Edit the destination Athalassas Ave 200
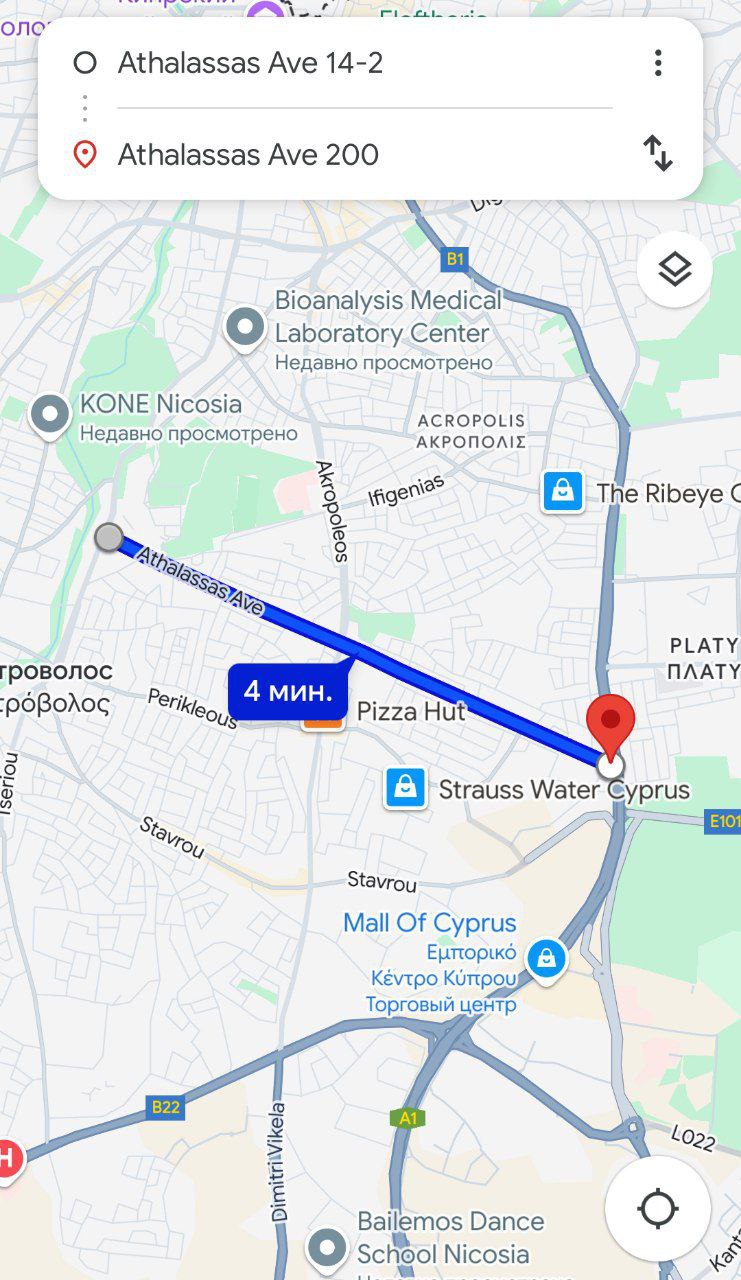Screen dimensions: 741x1280 (248, 155)
